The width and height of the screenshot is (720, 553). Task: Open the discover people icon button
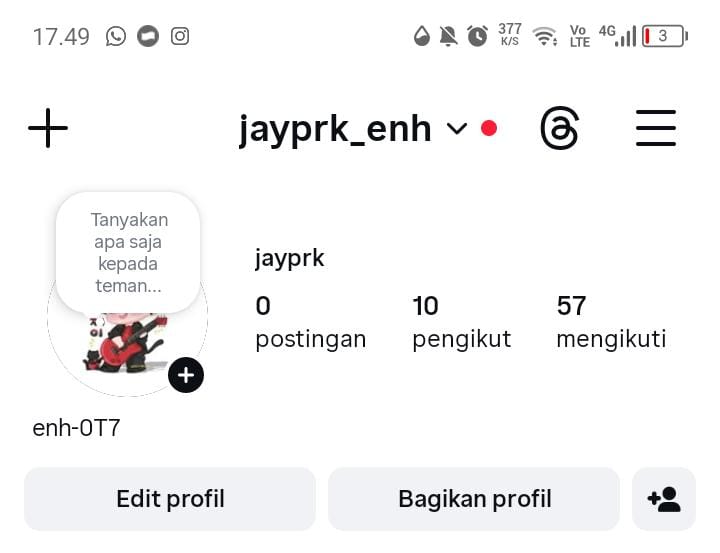(663, 498)
